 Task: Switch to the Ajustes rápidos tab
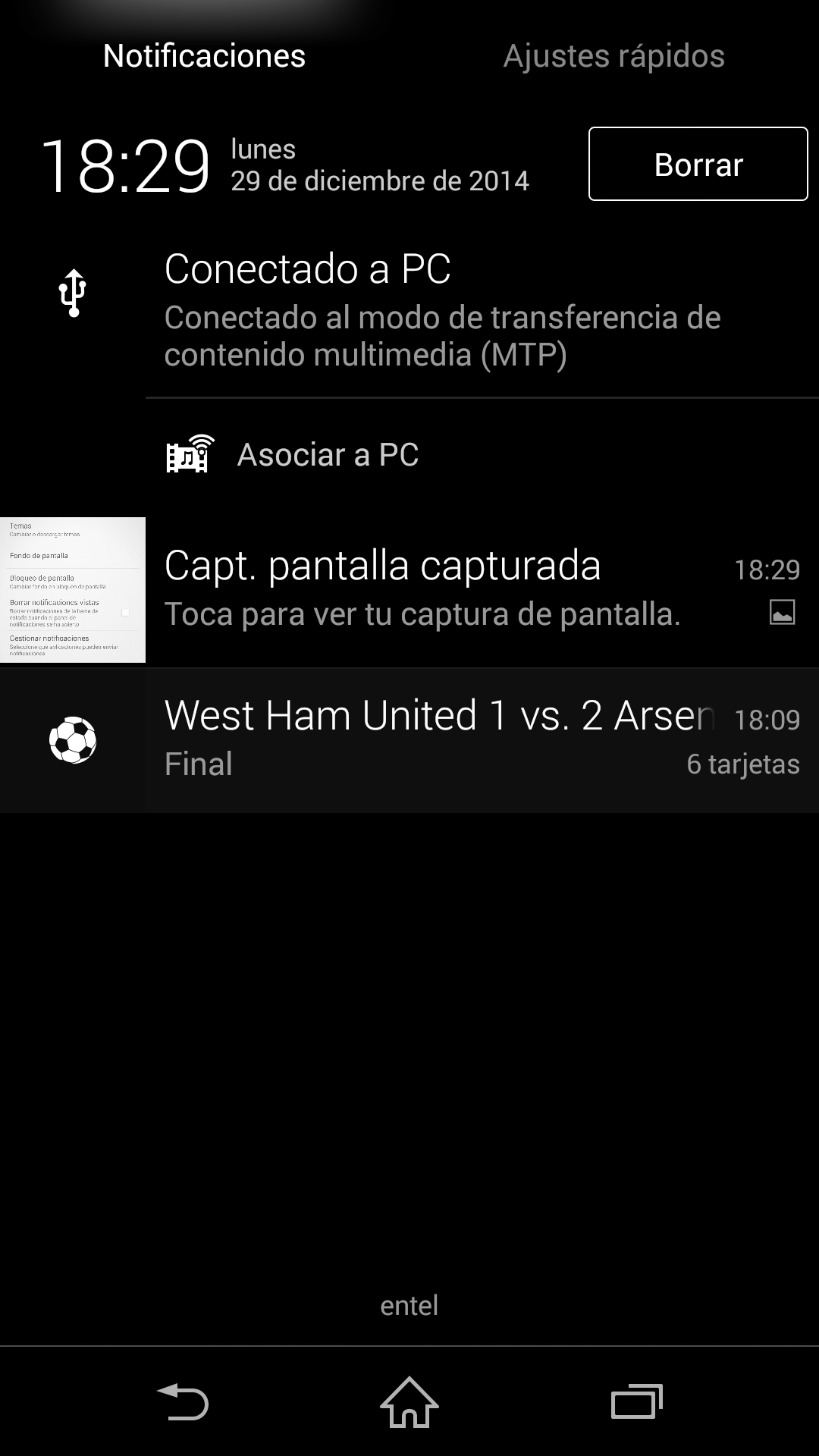point(613,56)
